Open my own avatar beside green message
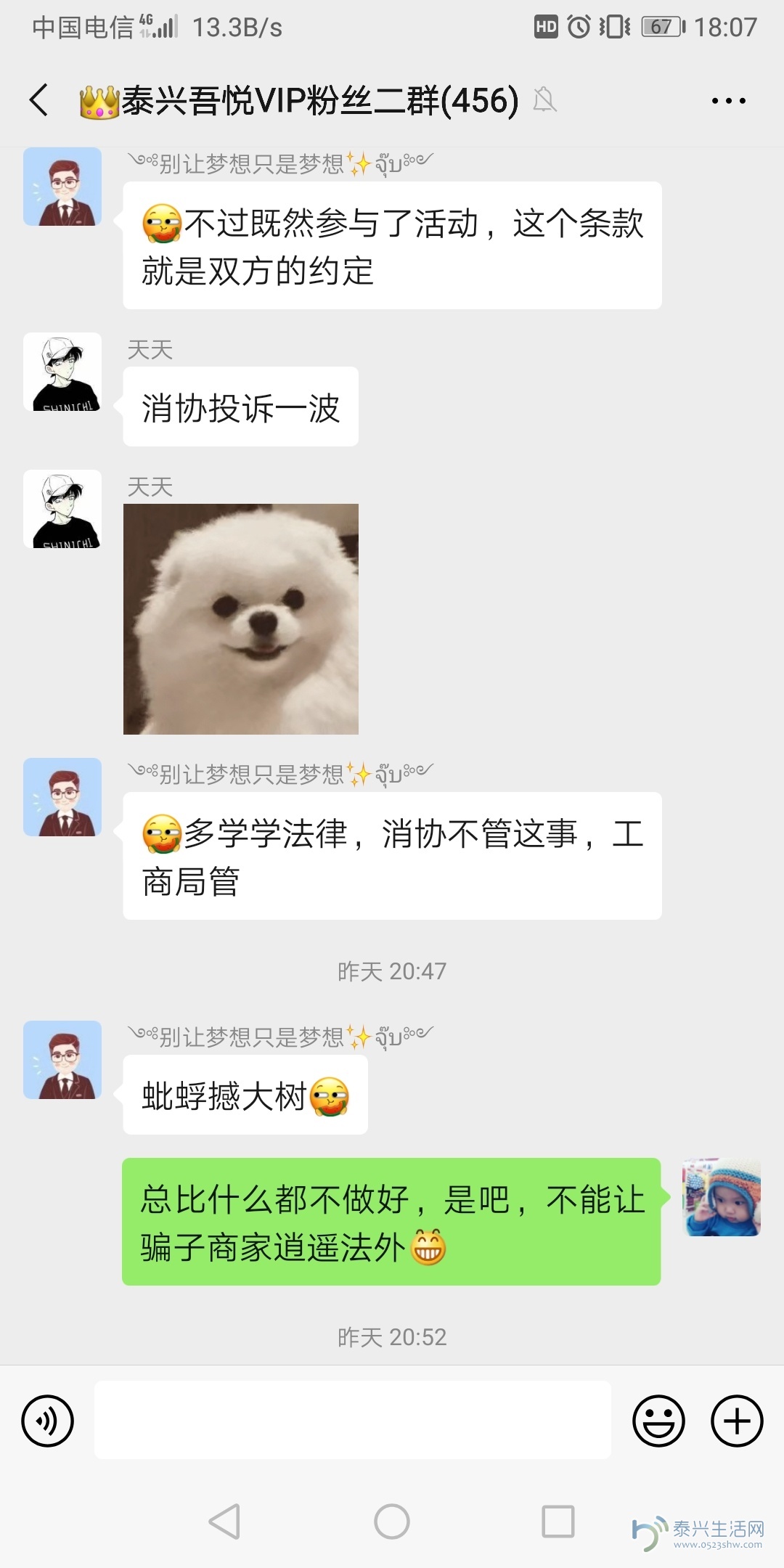The width and height of the screenshot is (784, 1568). 722,1197
